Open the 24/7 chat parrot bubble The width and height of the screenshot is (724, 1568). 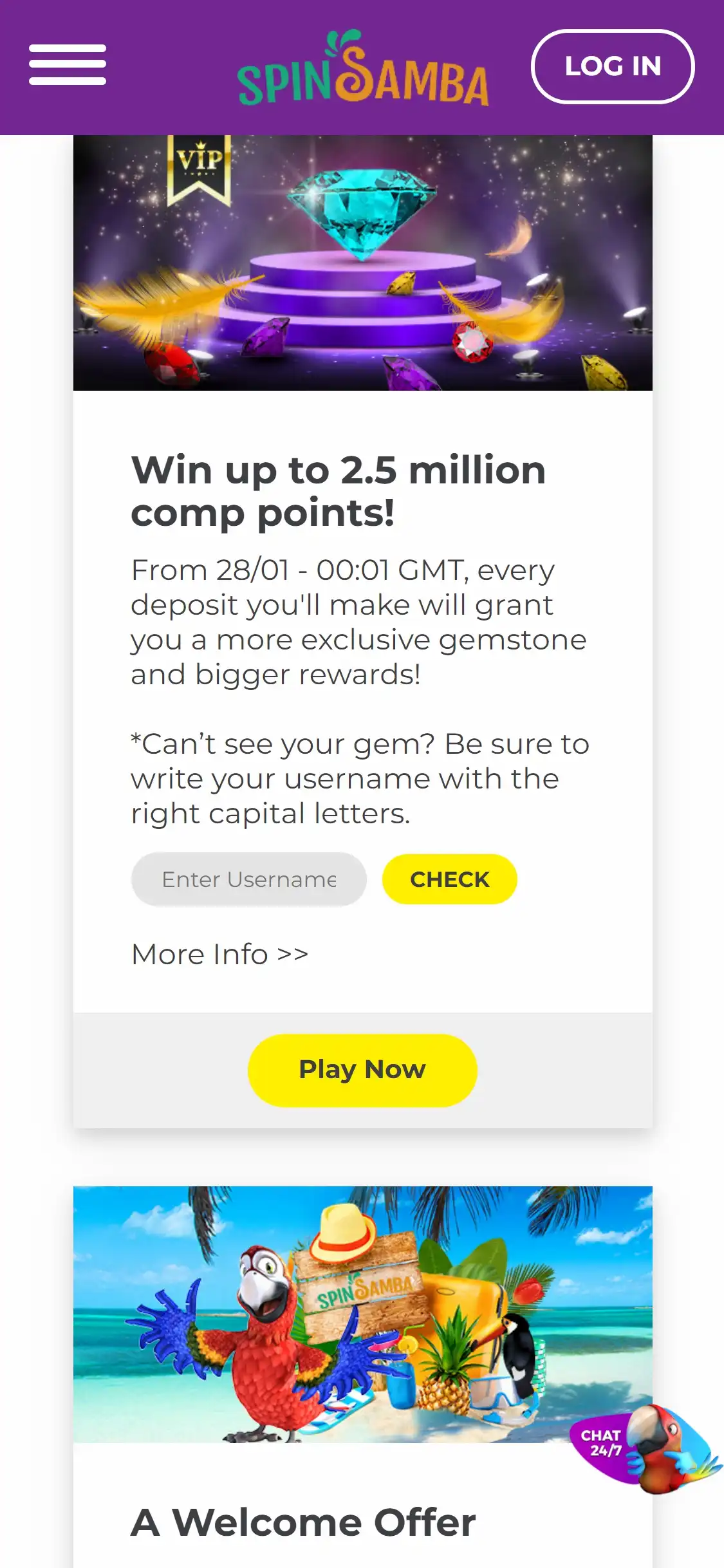pos(644,1448)
